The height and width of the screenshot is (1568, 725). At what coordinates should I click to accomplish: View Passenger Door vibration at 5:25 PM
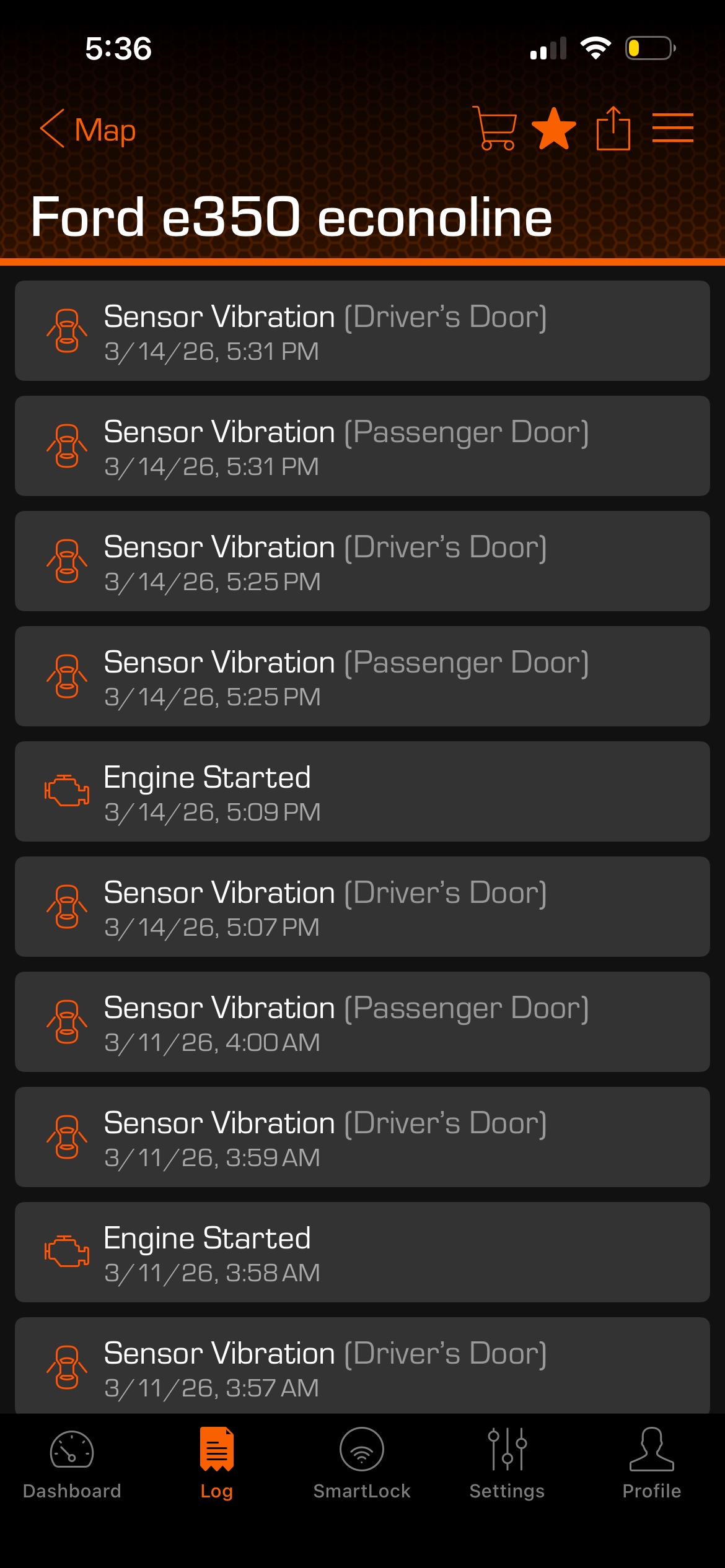362,677
